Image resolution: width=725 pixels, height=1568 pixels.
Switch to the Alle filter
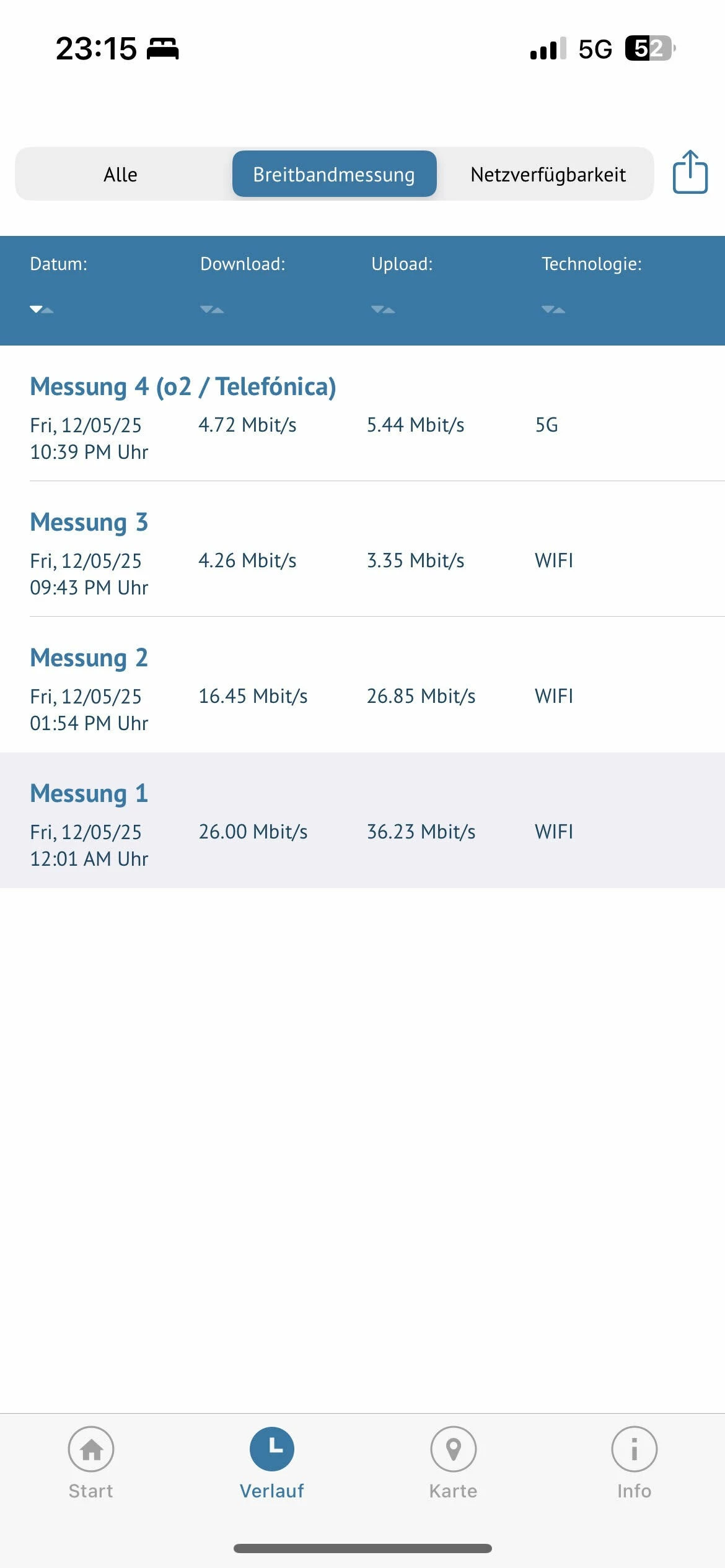(x=121, y=175)
